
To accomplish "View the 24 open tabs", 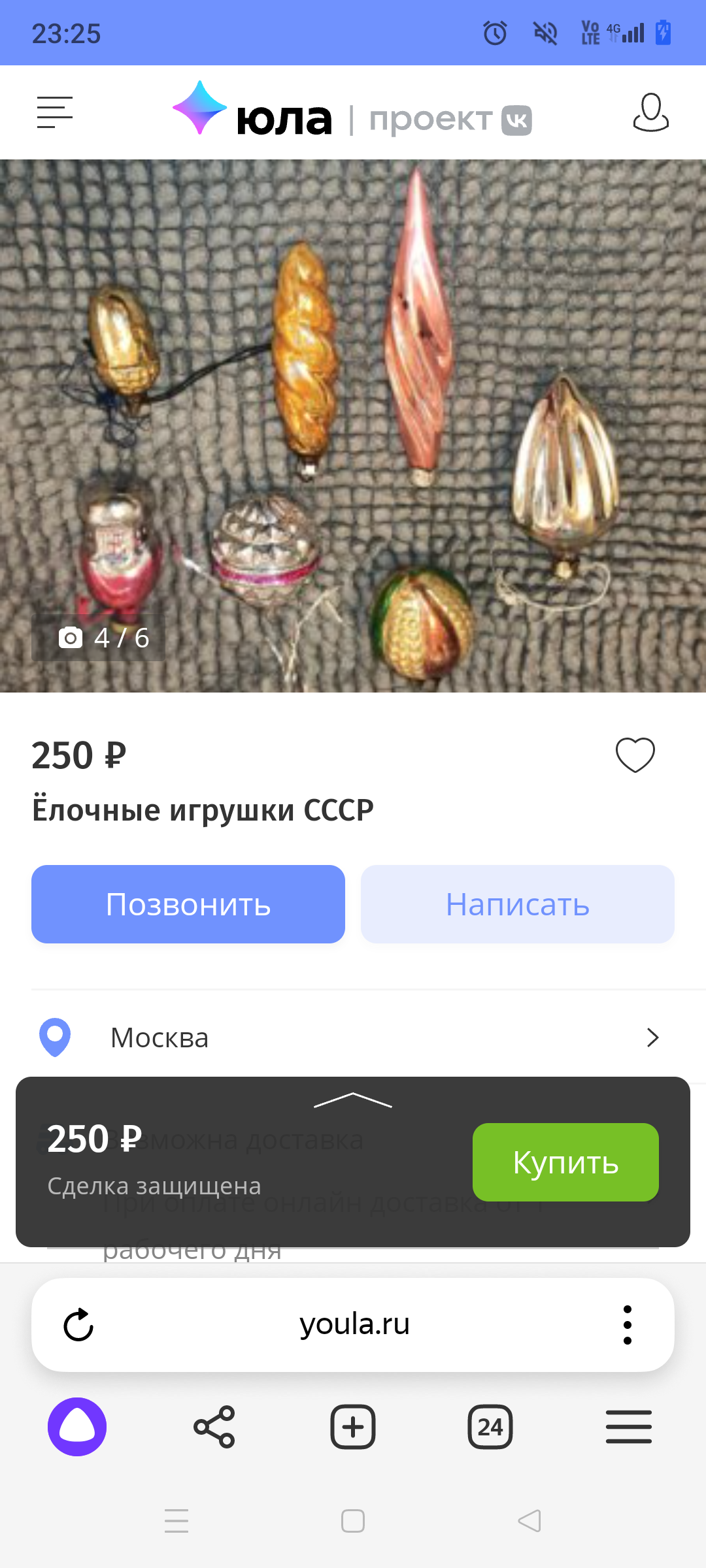I will coord(490,1427).
